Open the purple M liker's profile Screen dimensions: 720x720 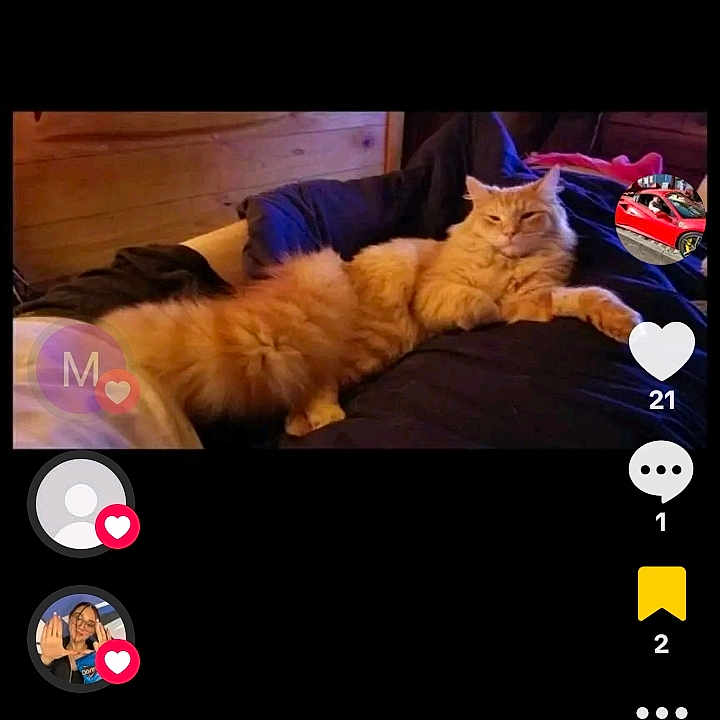click(80, 370)
